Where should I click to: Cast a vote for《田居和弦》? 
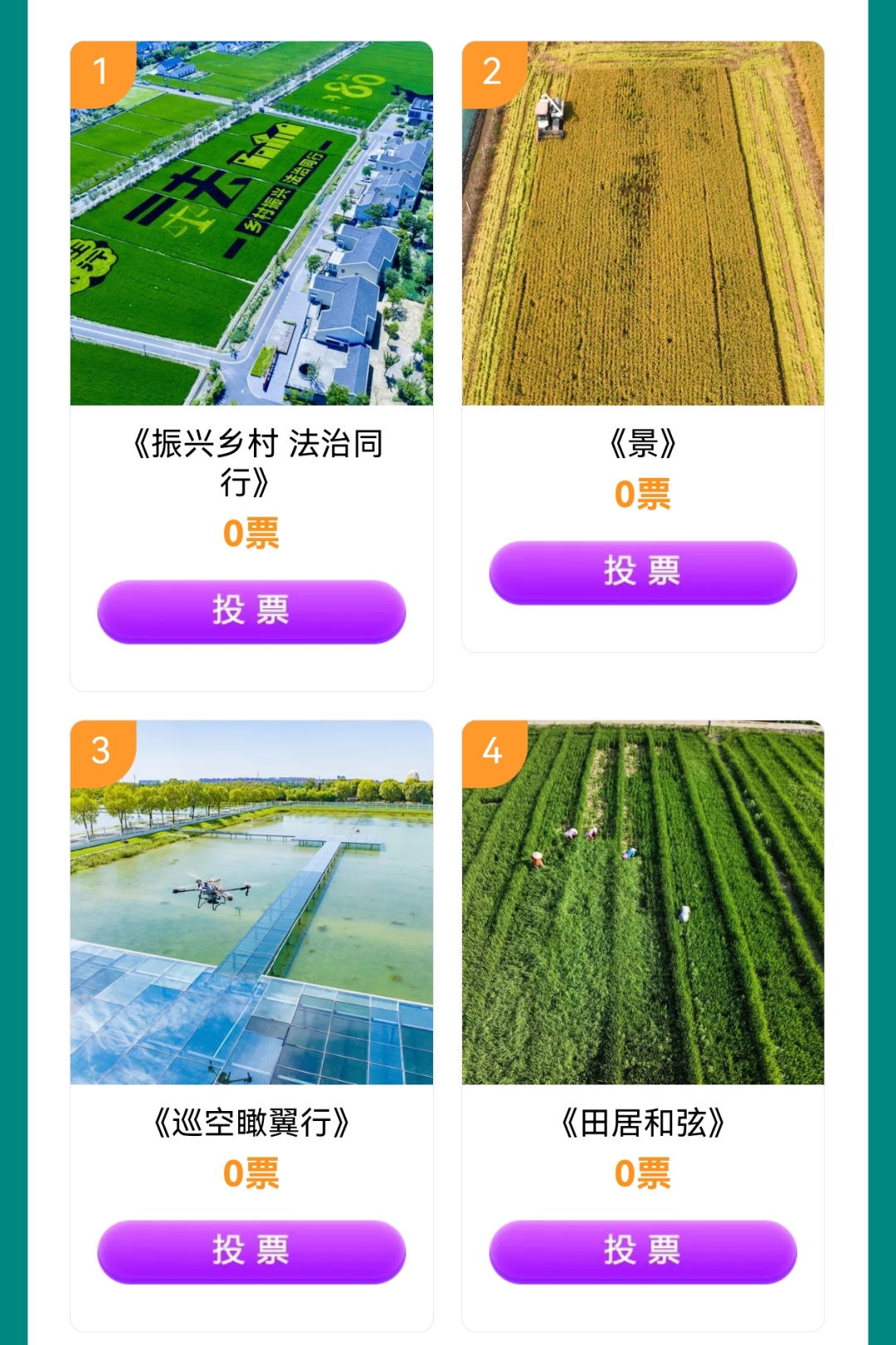643,1251
